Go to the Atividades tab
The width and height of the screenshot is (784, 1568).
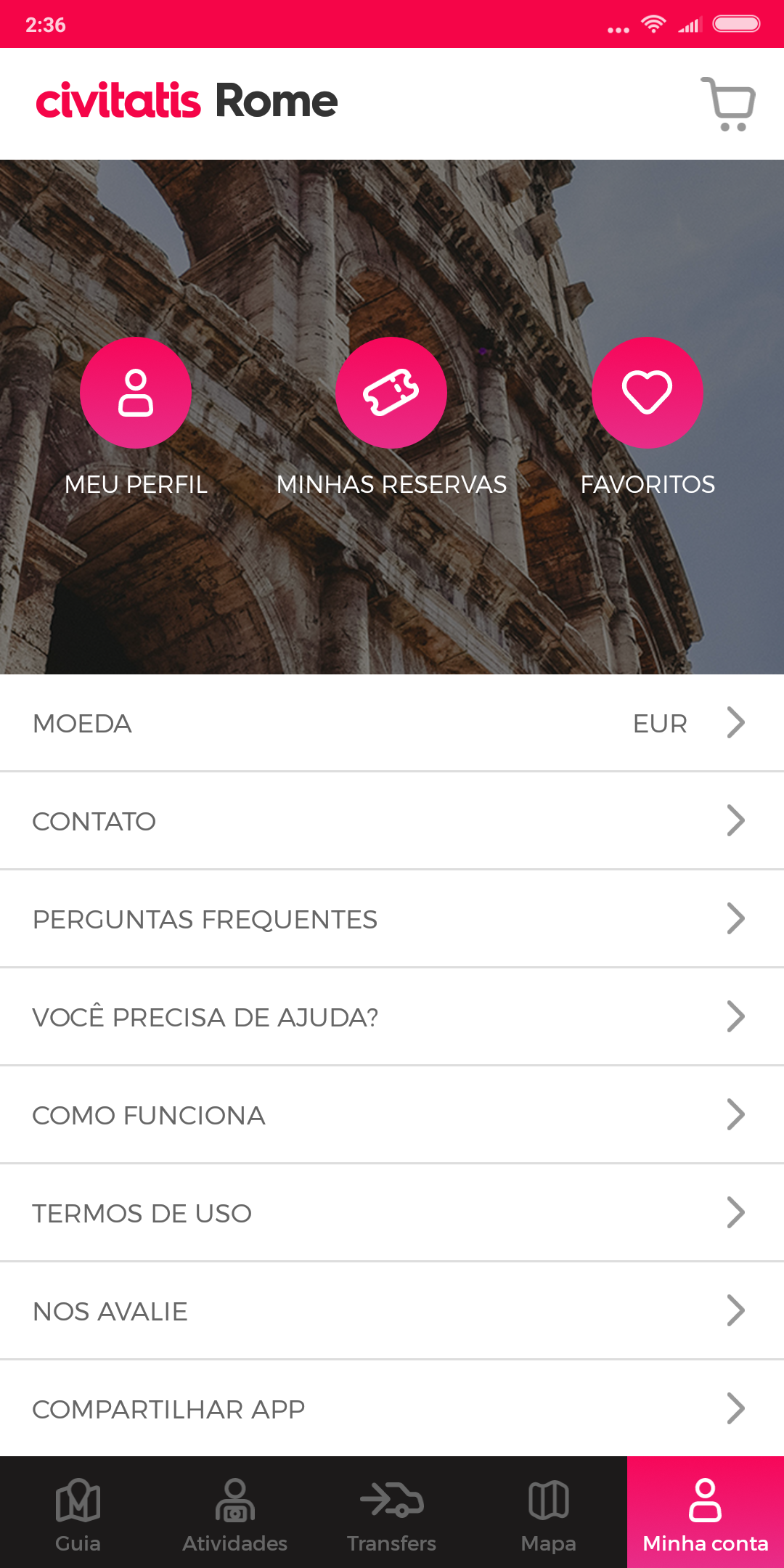click(x=235, y=1513)
